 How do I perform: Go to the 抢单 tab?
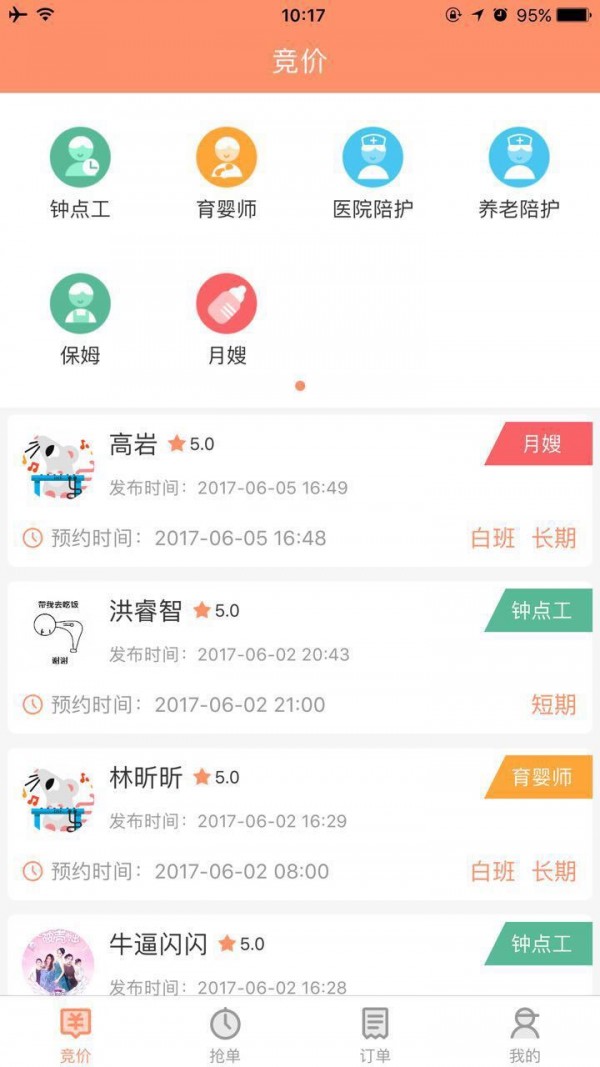tap(225, 1034)
